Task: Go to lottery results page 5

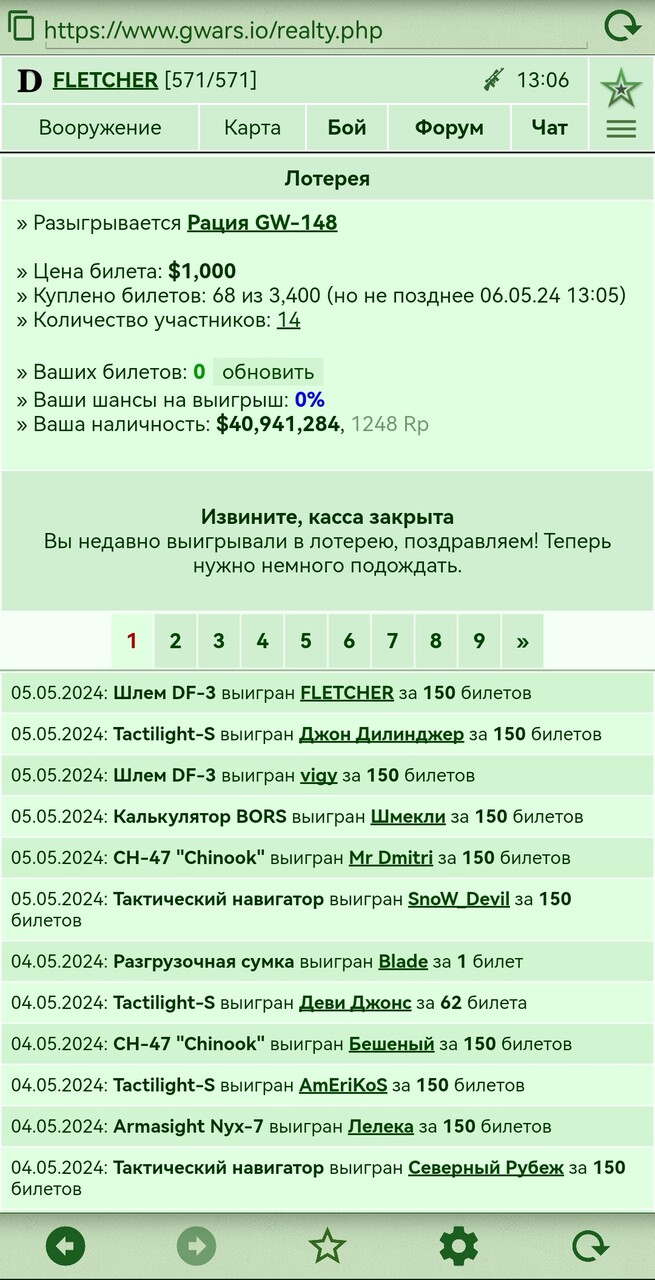Action: click(305, 641)
